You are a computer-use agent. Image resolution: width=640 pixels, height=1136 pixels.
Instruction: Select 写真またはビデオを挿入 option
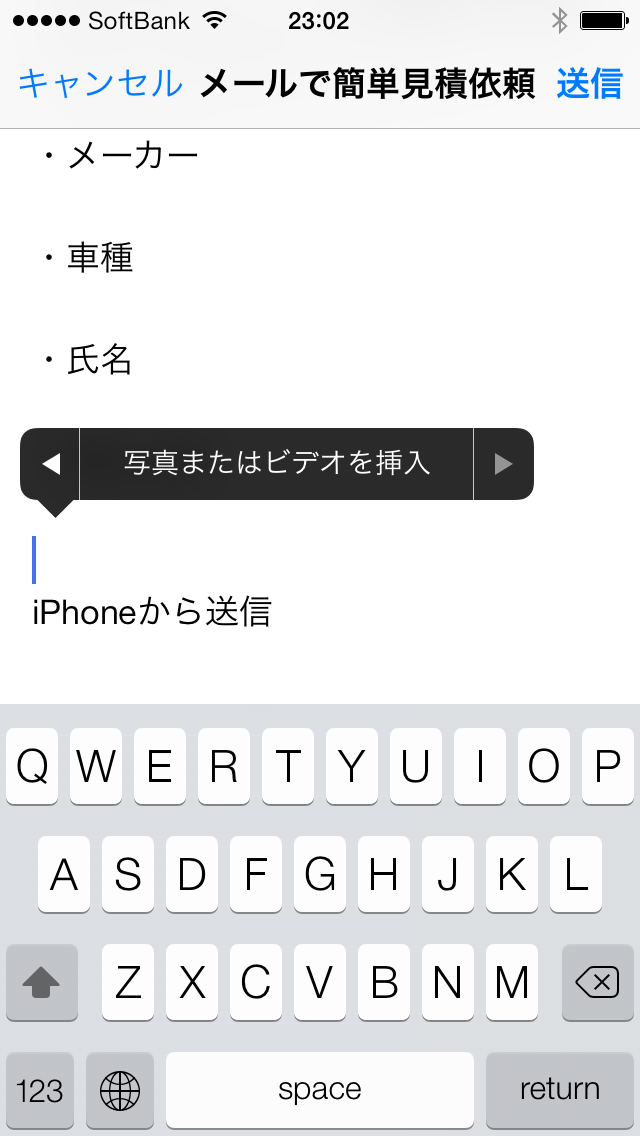[276, 463]
